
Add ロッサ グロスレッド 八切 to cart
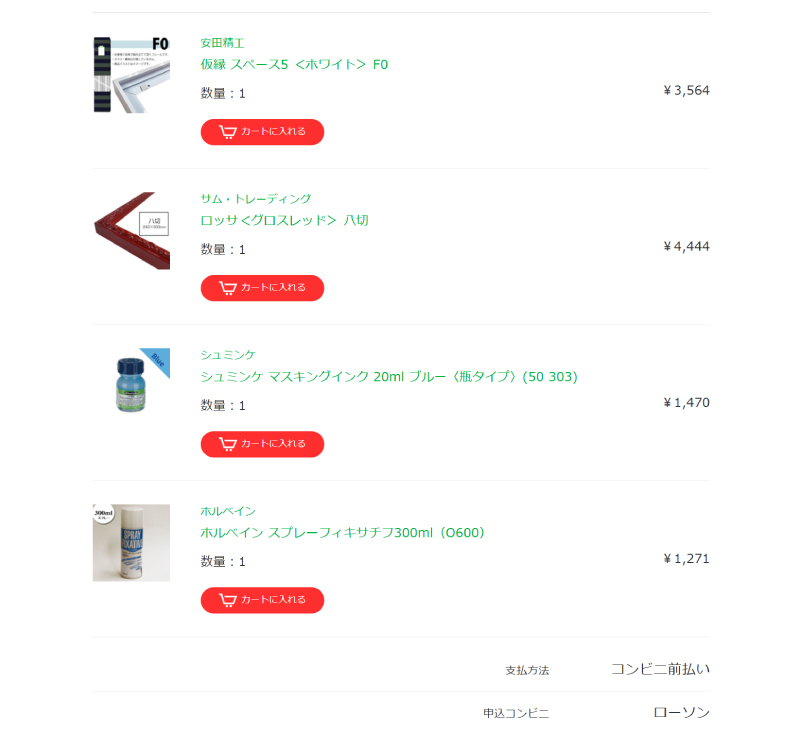262,288
